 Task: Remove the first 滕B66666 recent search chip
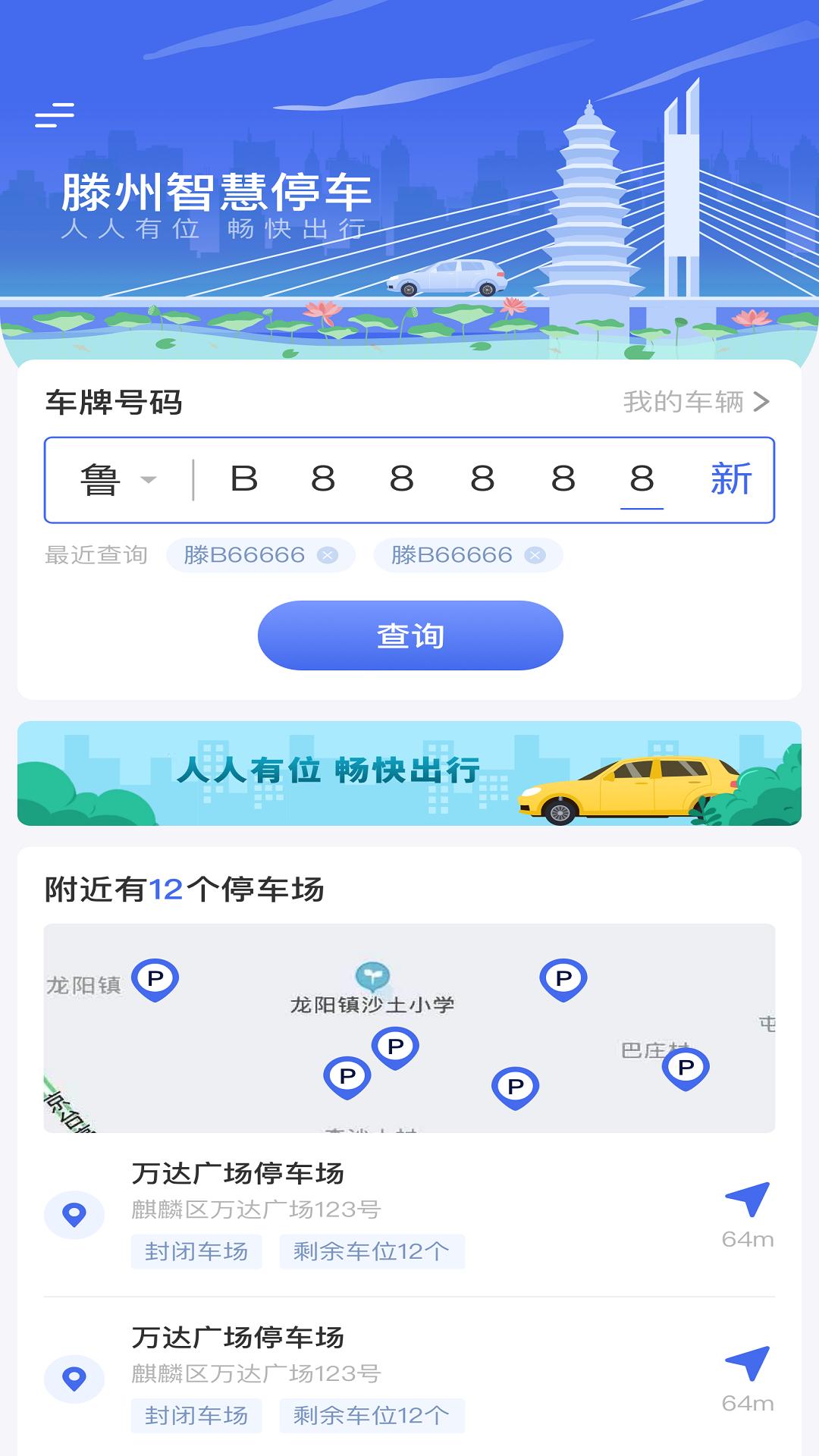(328, 554)
